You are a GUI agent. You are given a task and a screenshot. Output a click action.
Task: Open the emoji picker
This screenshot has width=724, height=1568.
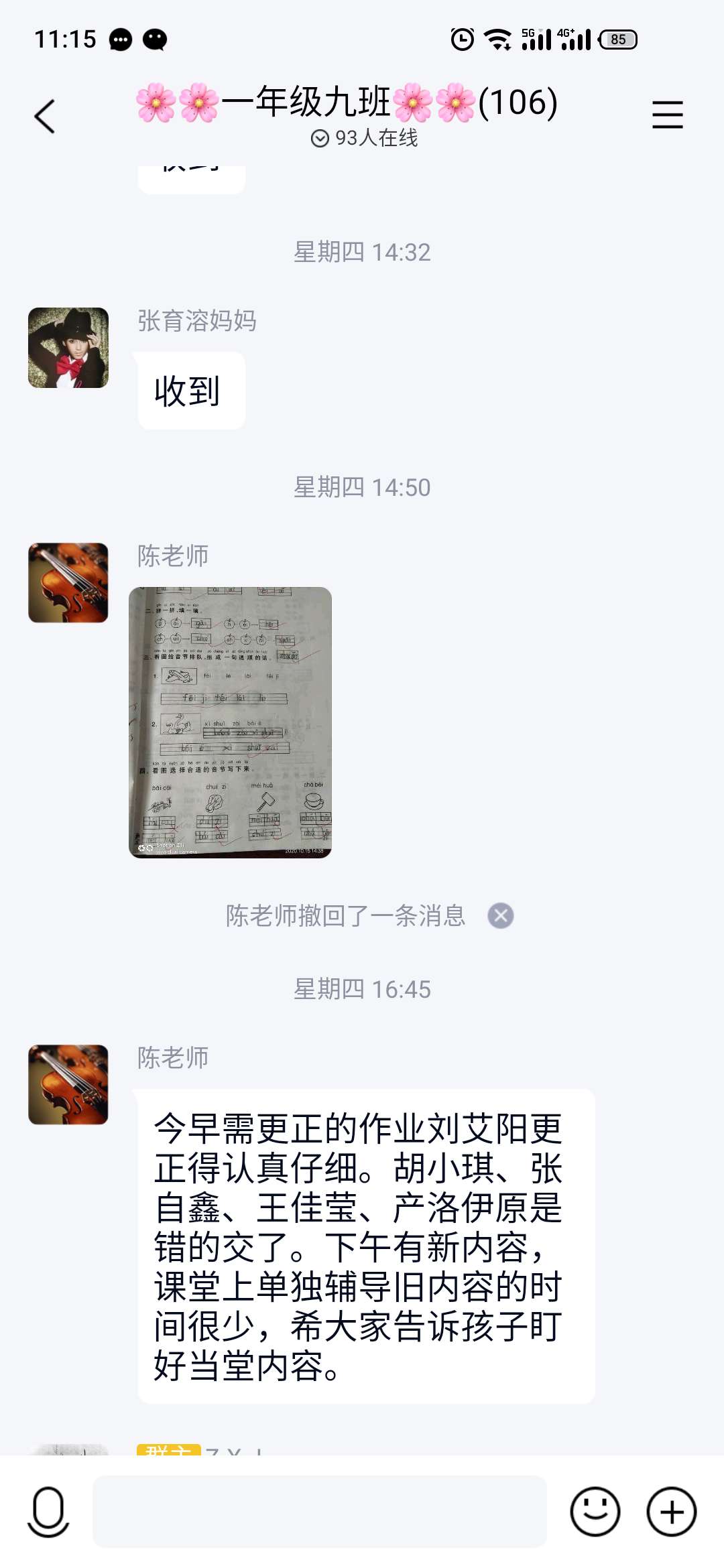coord(595,1512)
